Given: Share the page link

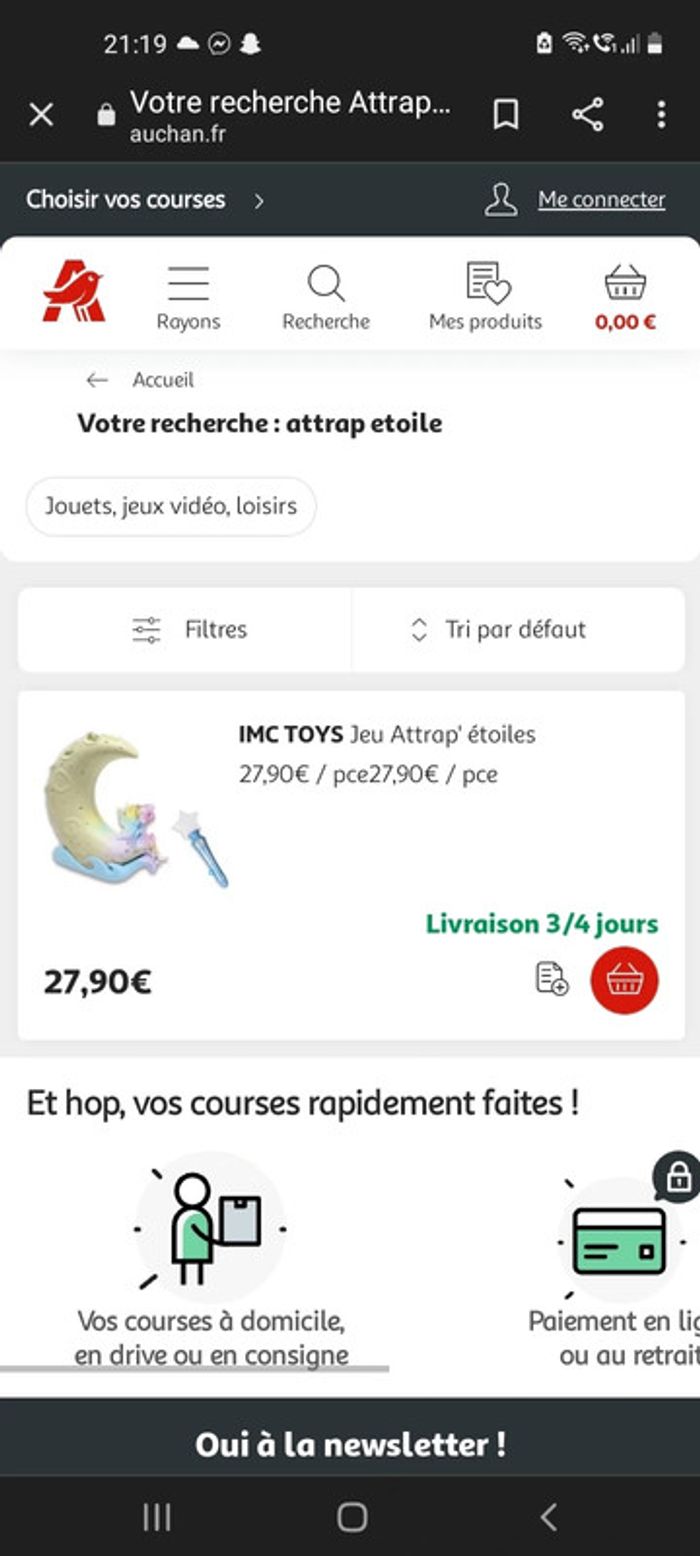Looking at the screenshot, I should click(587, 115).
